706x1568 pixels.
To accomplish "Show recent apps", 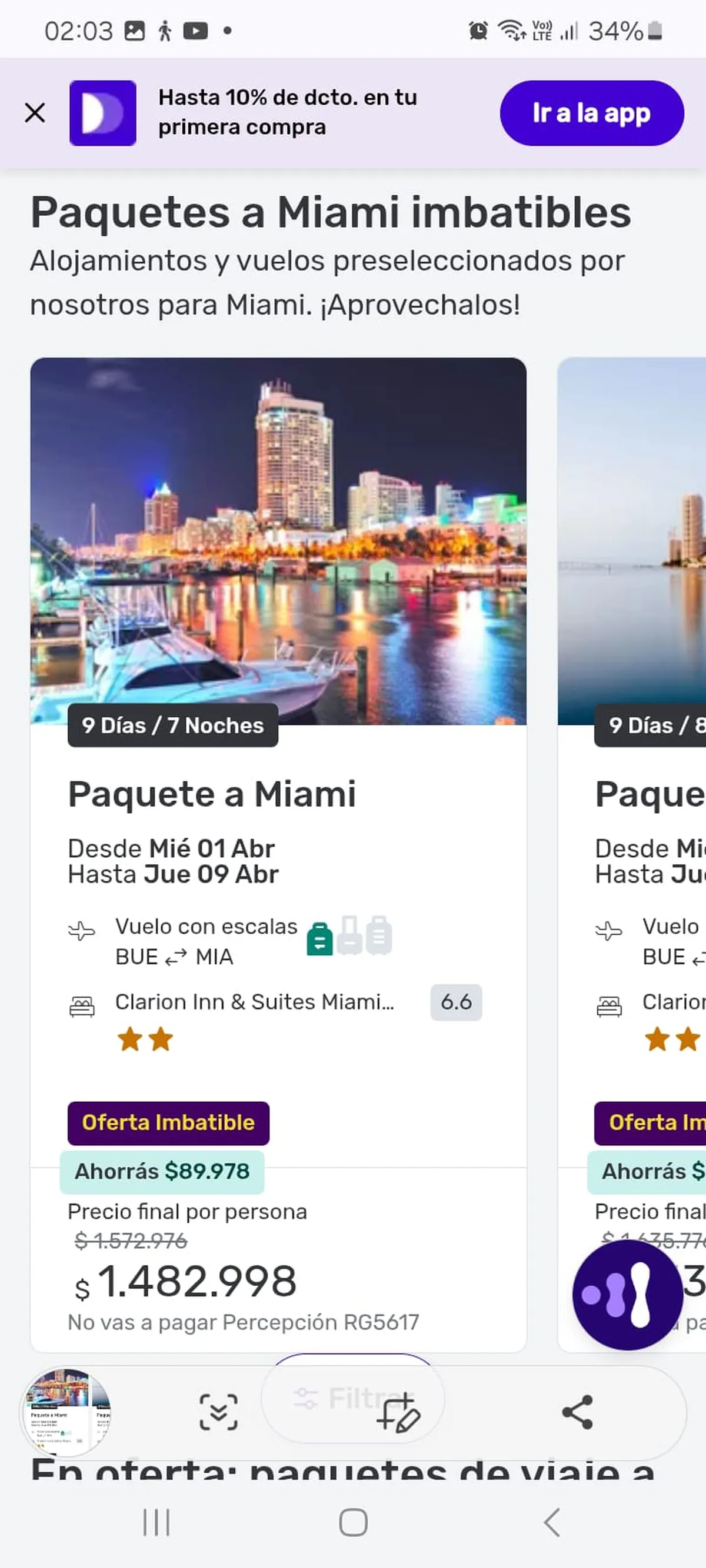I will (x=156, y=1522).
